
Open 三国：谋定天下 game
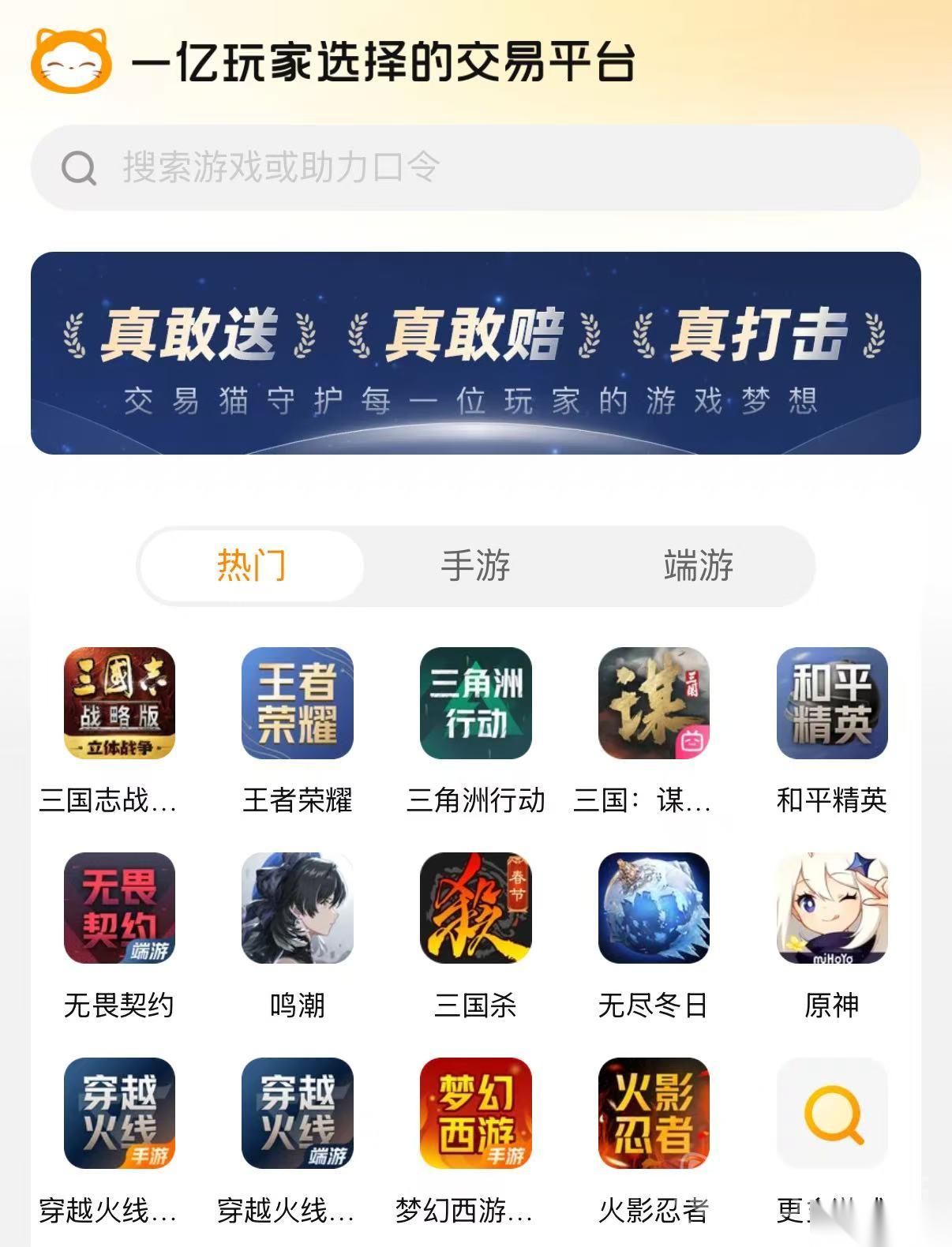point(654,703)
